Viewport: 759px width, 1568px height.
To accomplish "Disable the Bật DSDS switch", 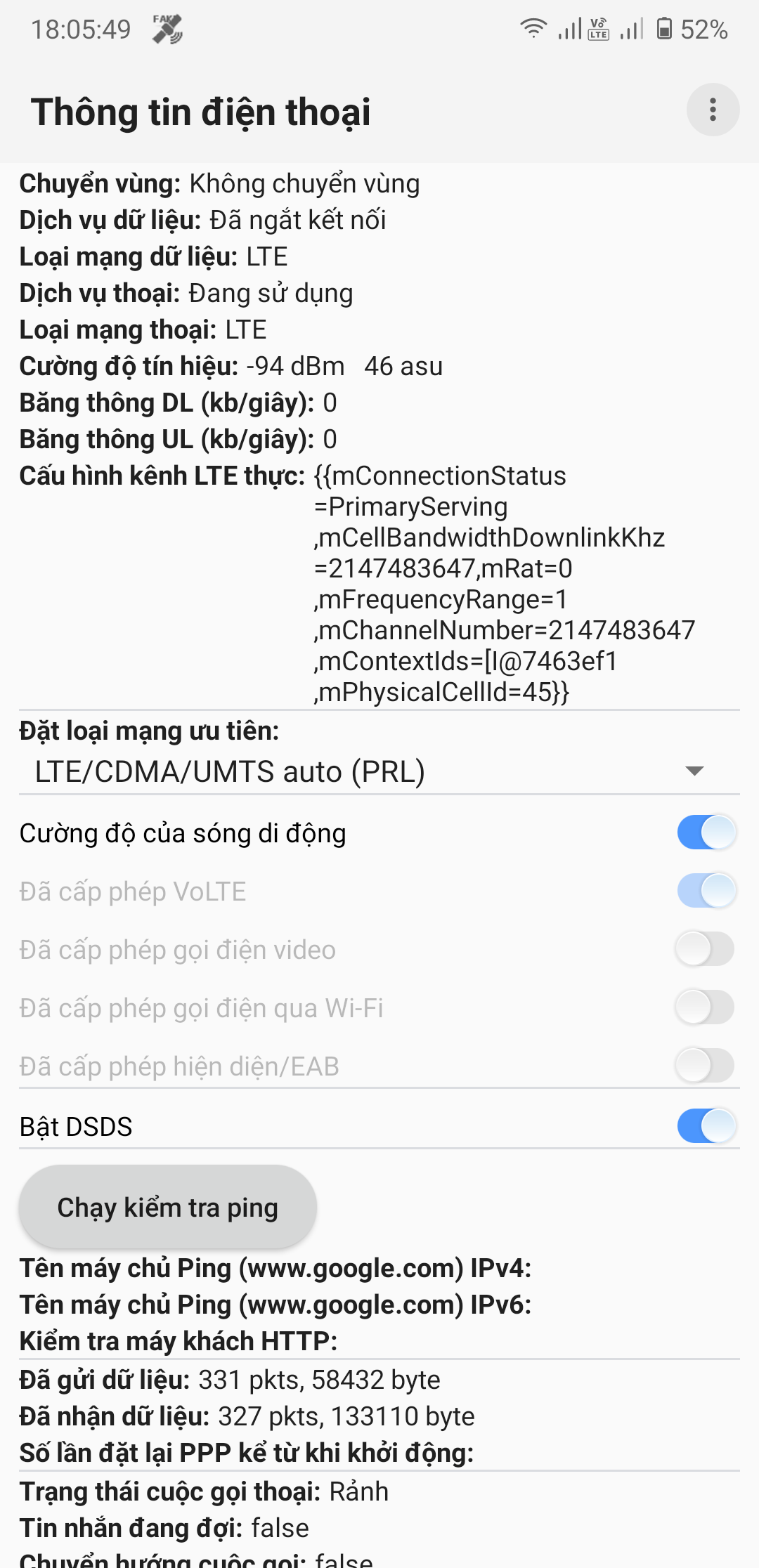I will (706, 1126).
